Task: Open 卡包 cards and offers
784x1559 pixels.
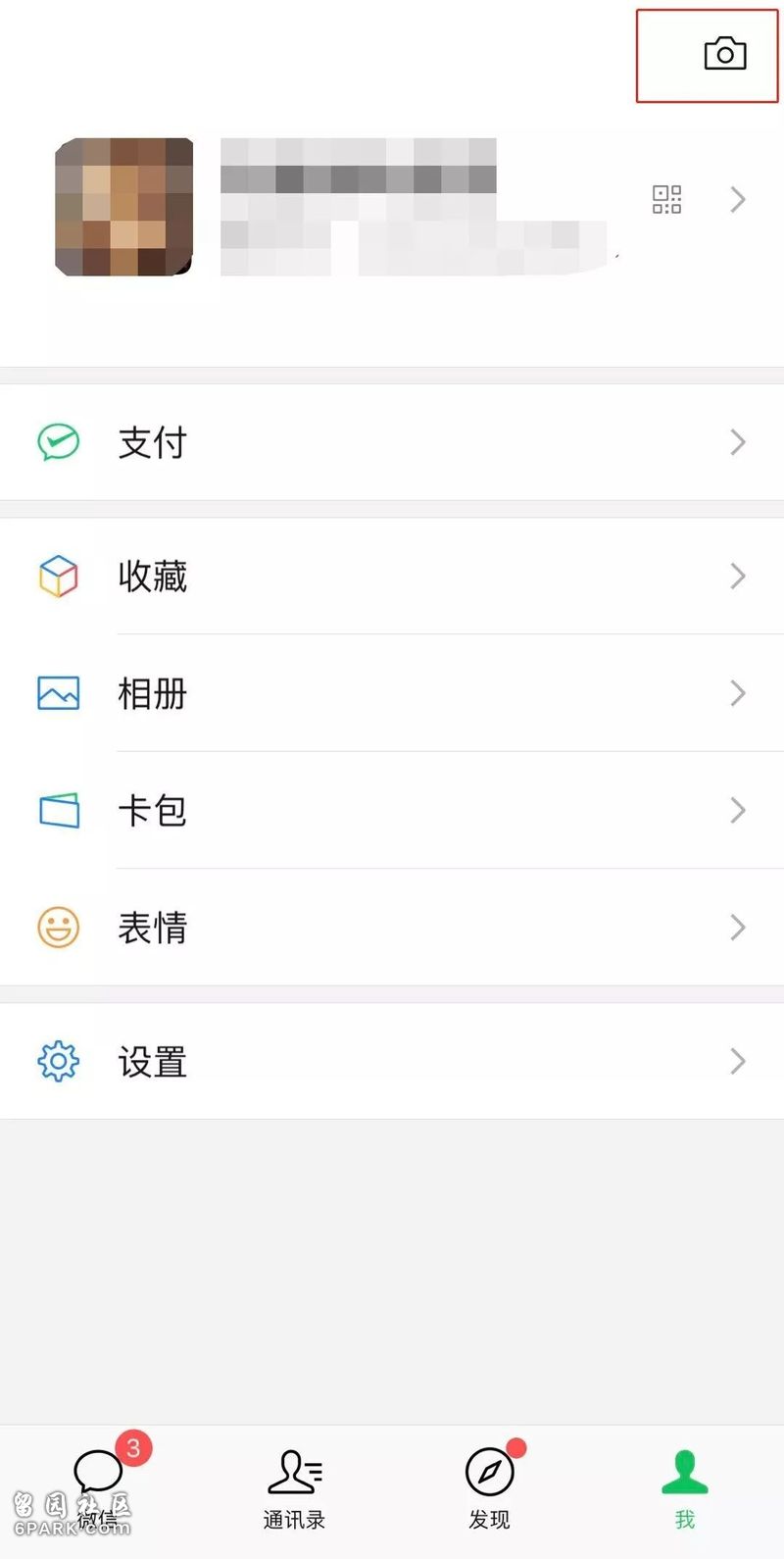Action: click(392, 810)
